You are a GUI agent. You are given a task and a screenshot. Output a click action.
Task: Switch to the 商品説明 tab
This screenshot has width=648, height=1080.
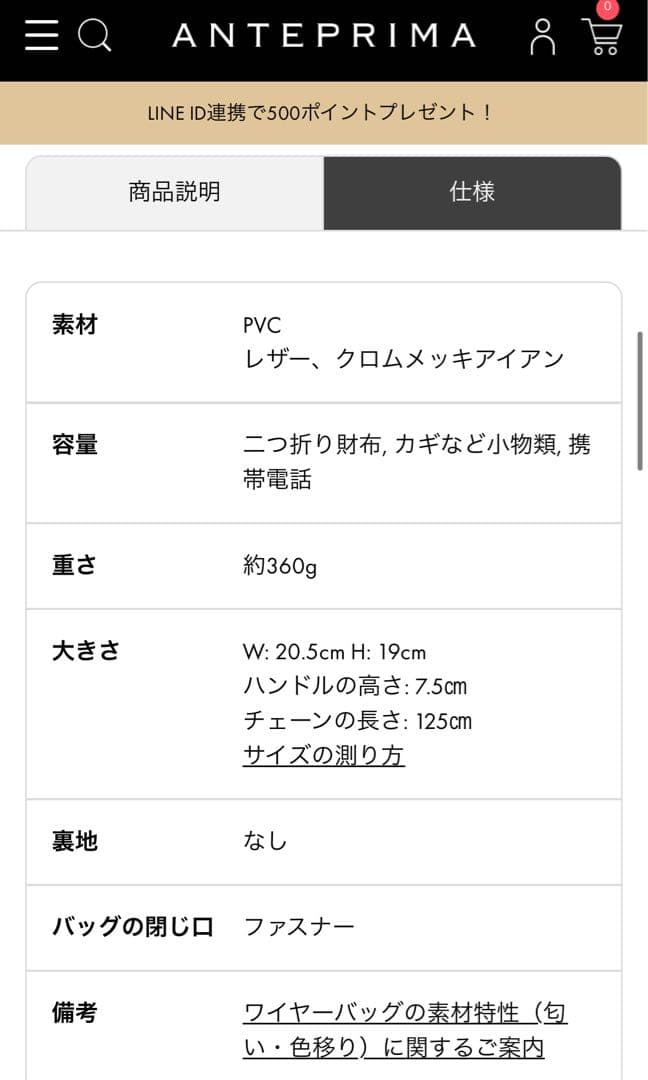174,192
